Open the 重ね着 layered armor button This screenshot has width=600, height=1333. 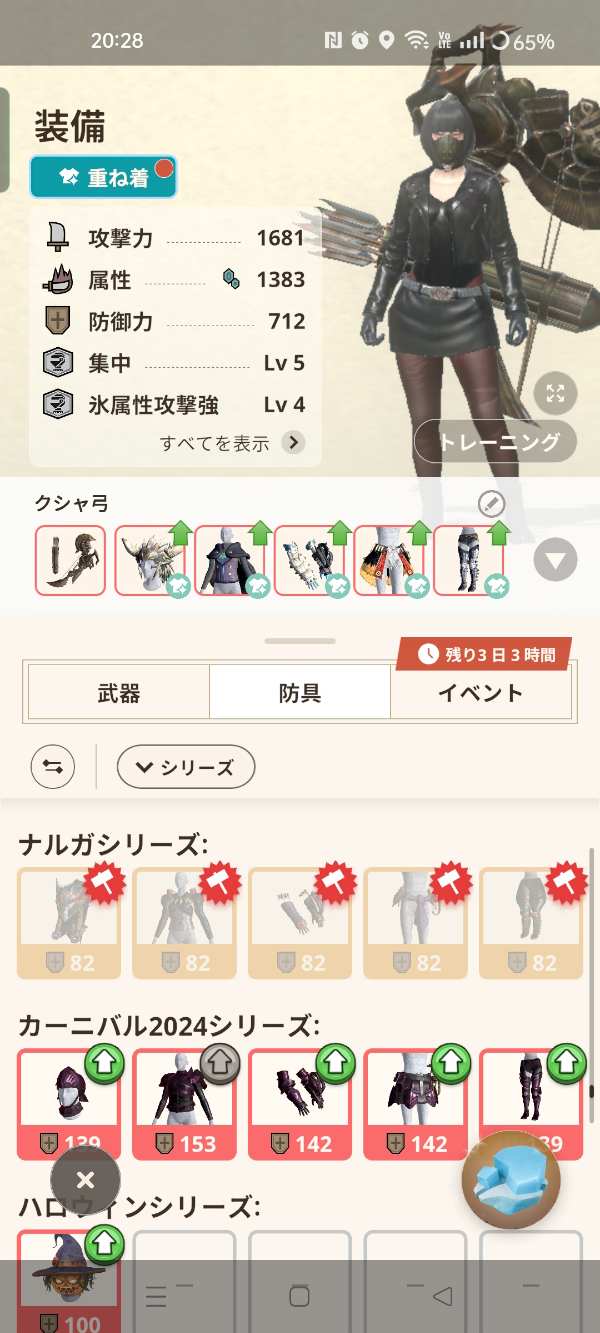pos(103,177)
